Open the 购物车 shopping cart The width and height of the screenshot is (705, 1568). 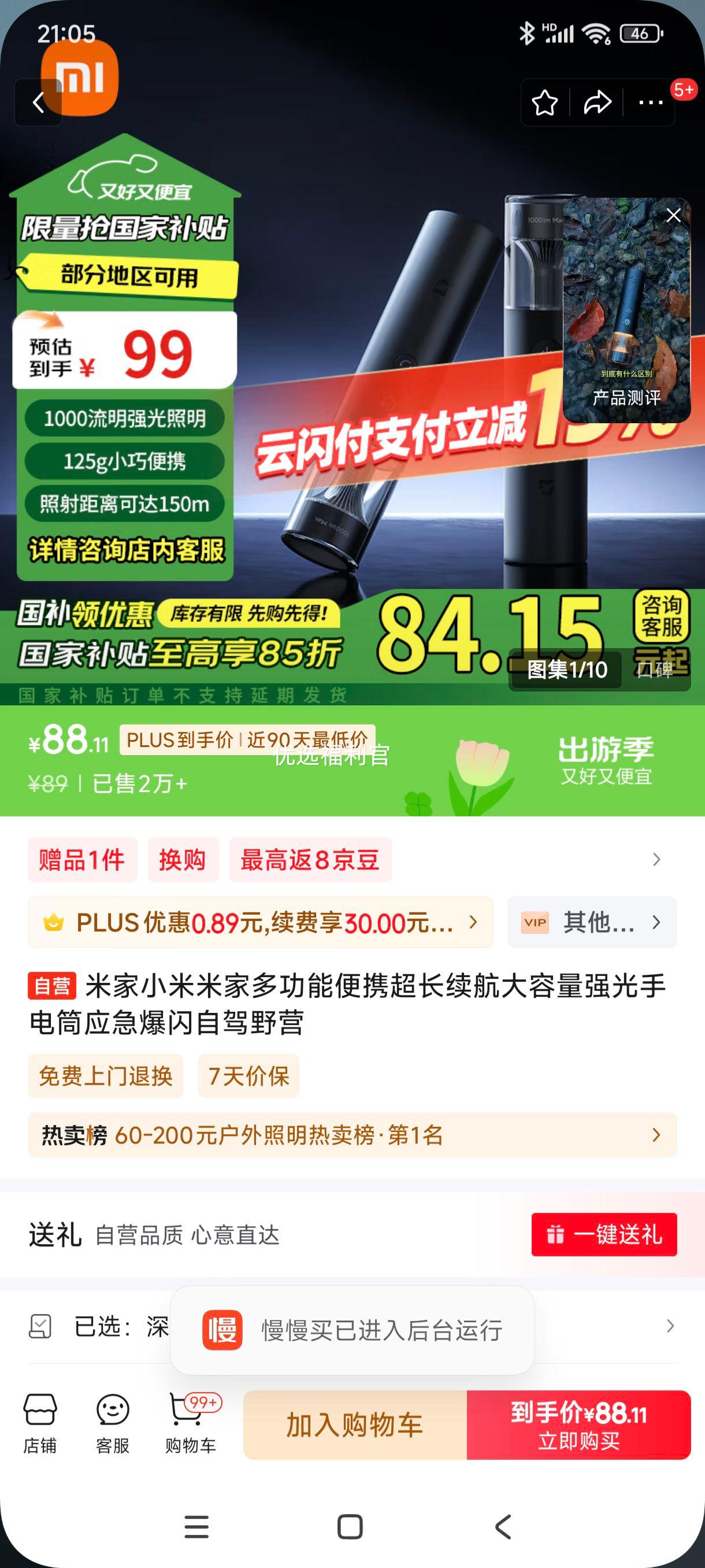190,1423
